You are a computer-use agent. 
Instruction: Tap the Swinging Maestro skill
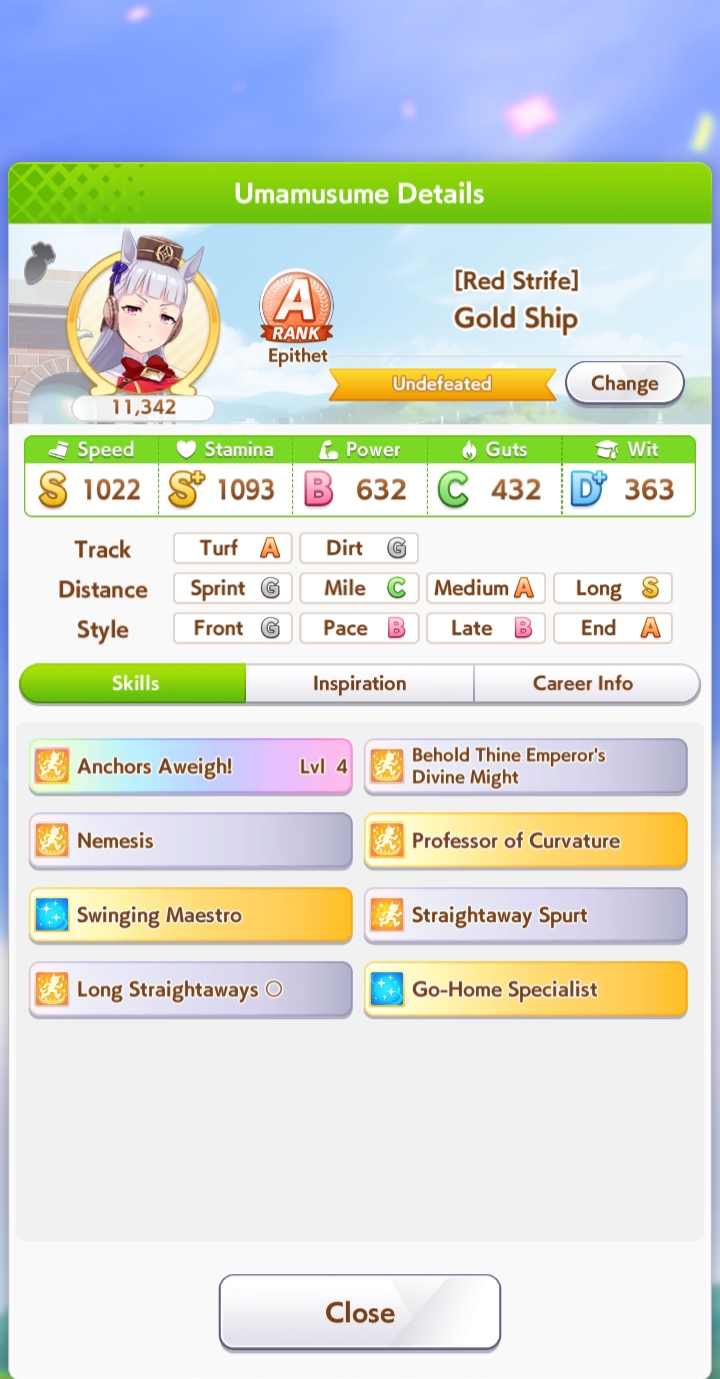[x=190, y=915]
